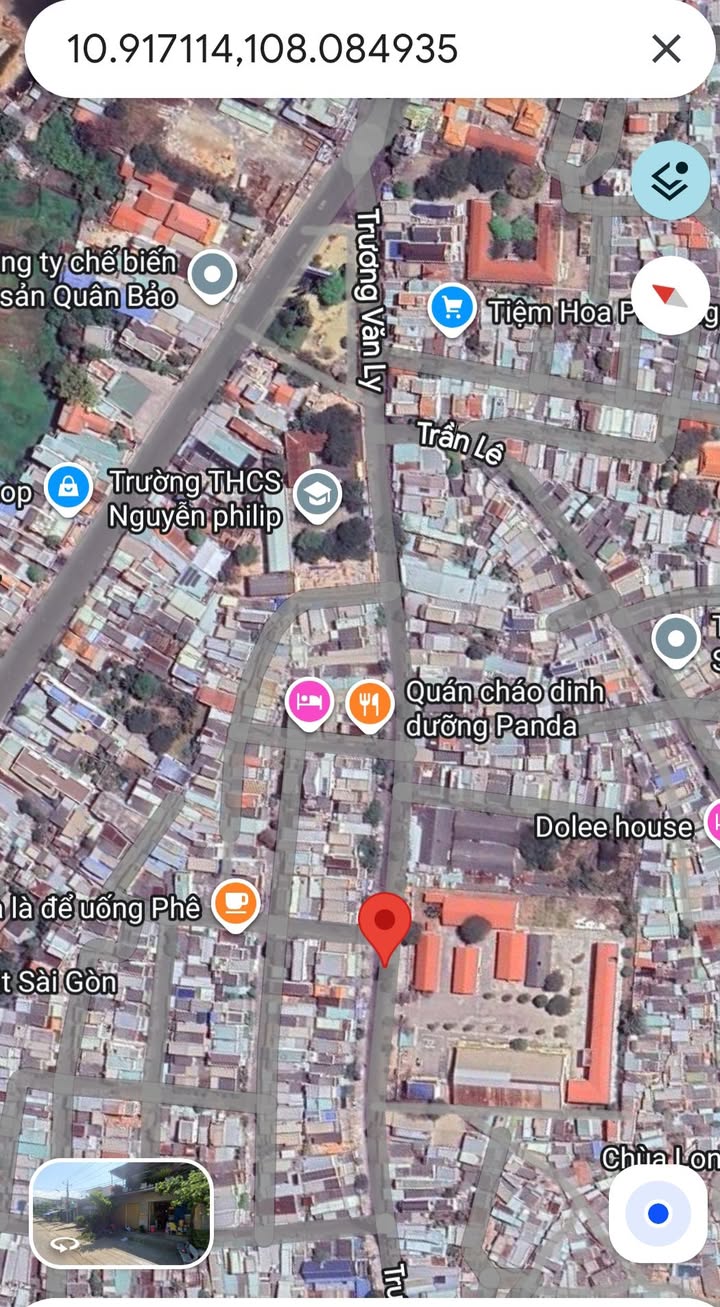The width and height of the screenshot is (720, 1307).
Task: Open the blue shopping bag marker
Action: (68, 488)
